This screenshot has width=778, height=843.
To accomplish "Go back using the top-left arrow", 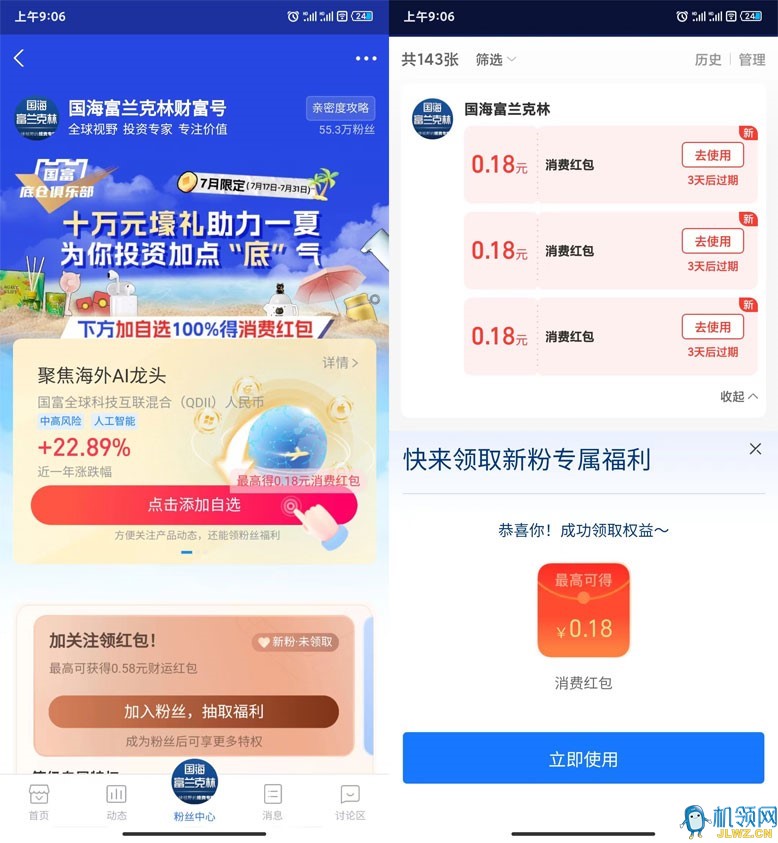I will [19, 59].
